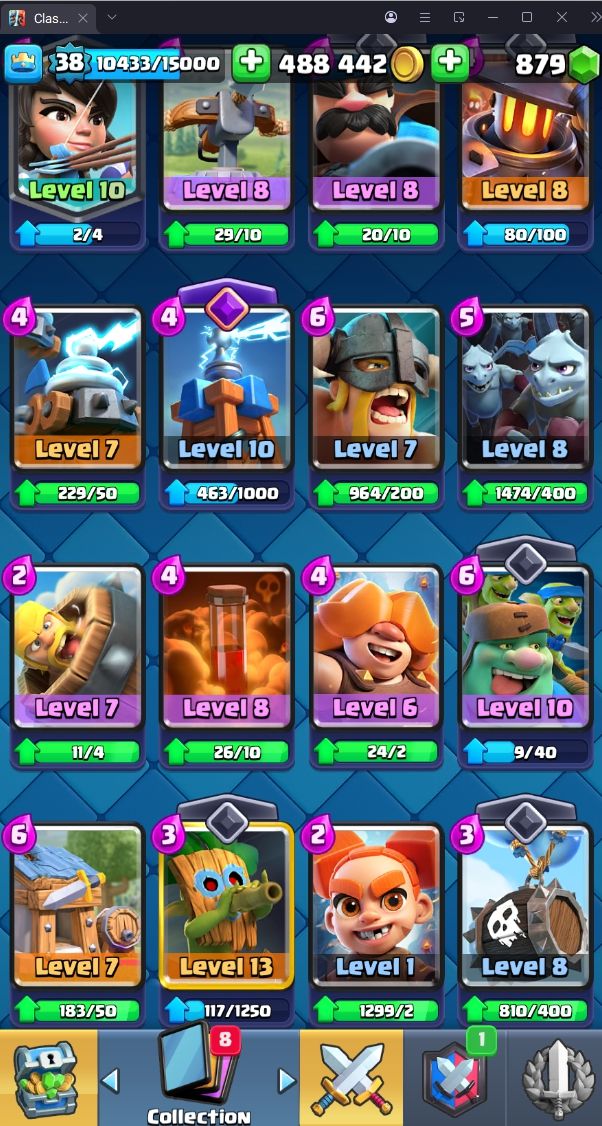Image resolution: width=602 pixels, height=1126 pixels.
Task: Open the Level 10 goblin gang card
Action: point(524,646)
